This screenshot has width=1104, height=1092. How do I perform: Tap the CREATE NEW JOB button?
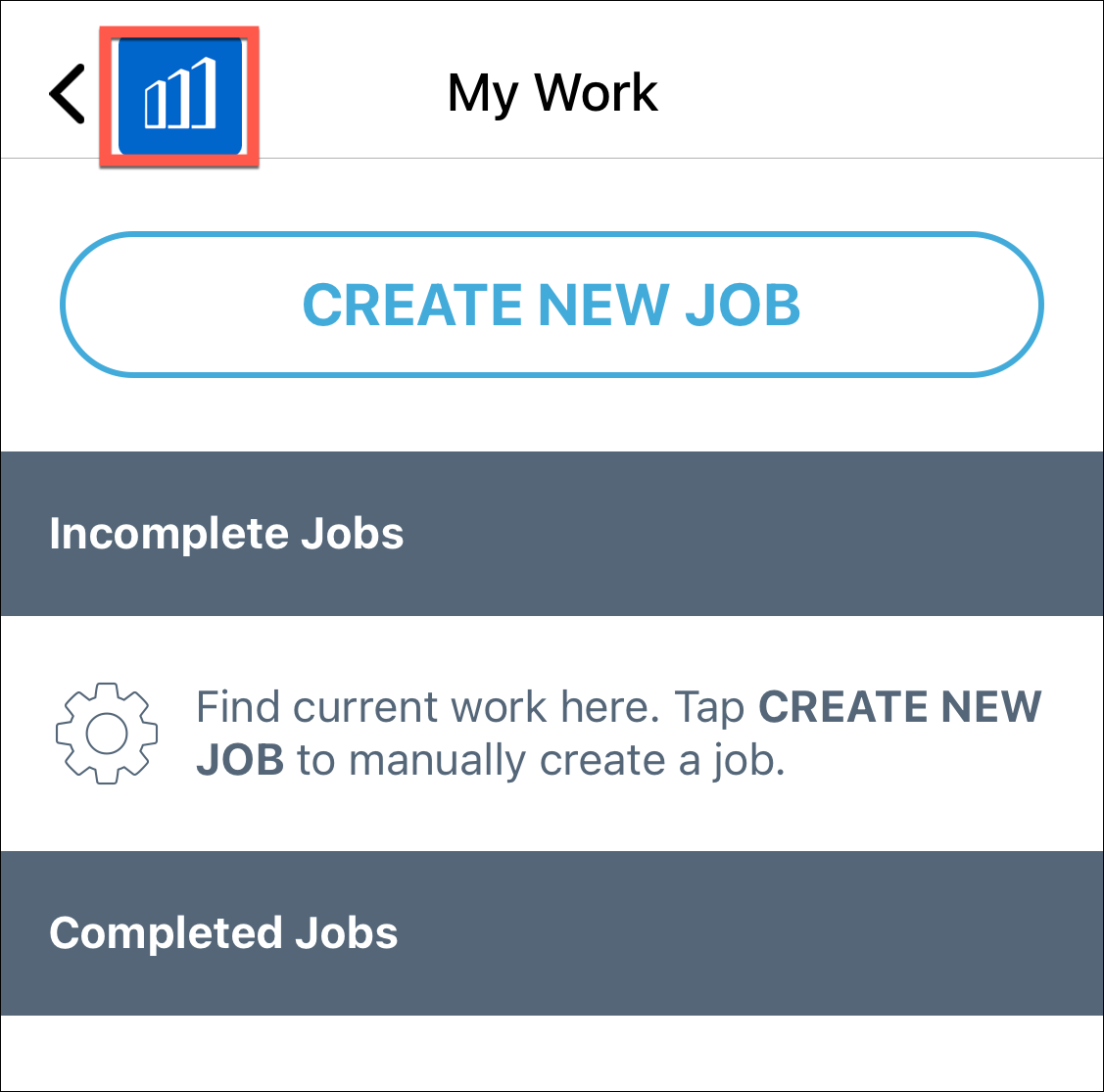pyautogui.click(x=552, y=305)
